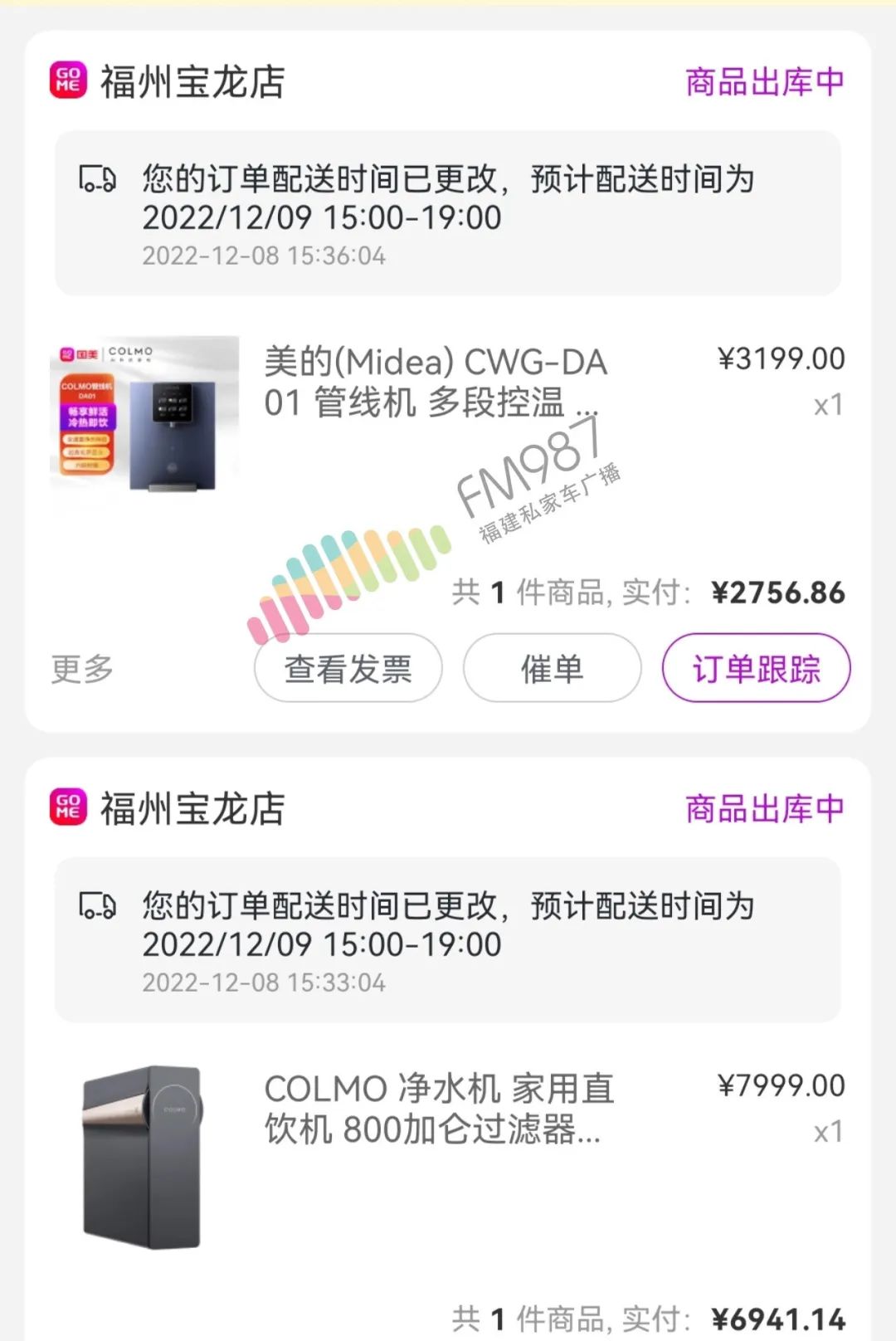Click the truck icon in the second order notice

(99, 906)
